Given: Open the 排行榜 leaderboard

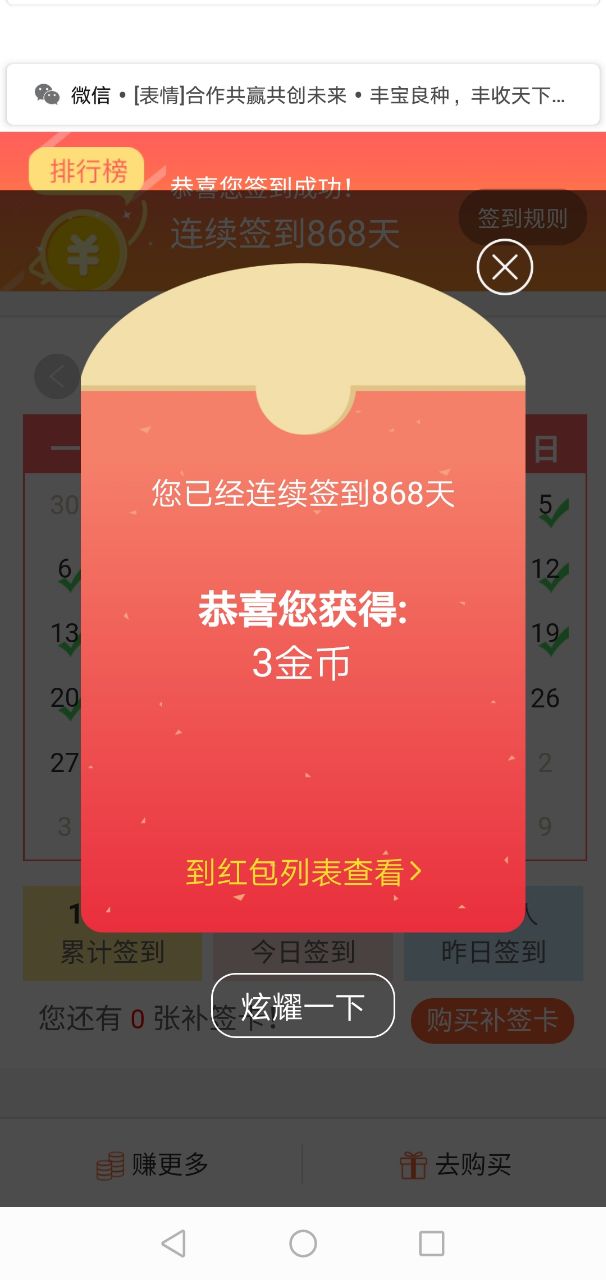Looking at the screenshot, I should 88,172.
